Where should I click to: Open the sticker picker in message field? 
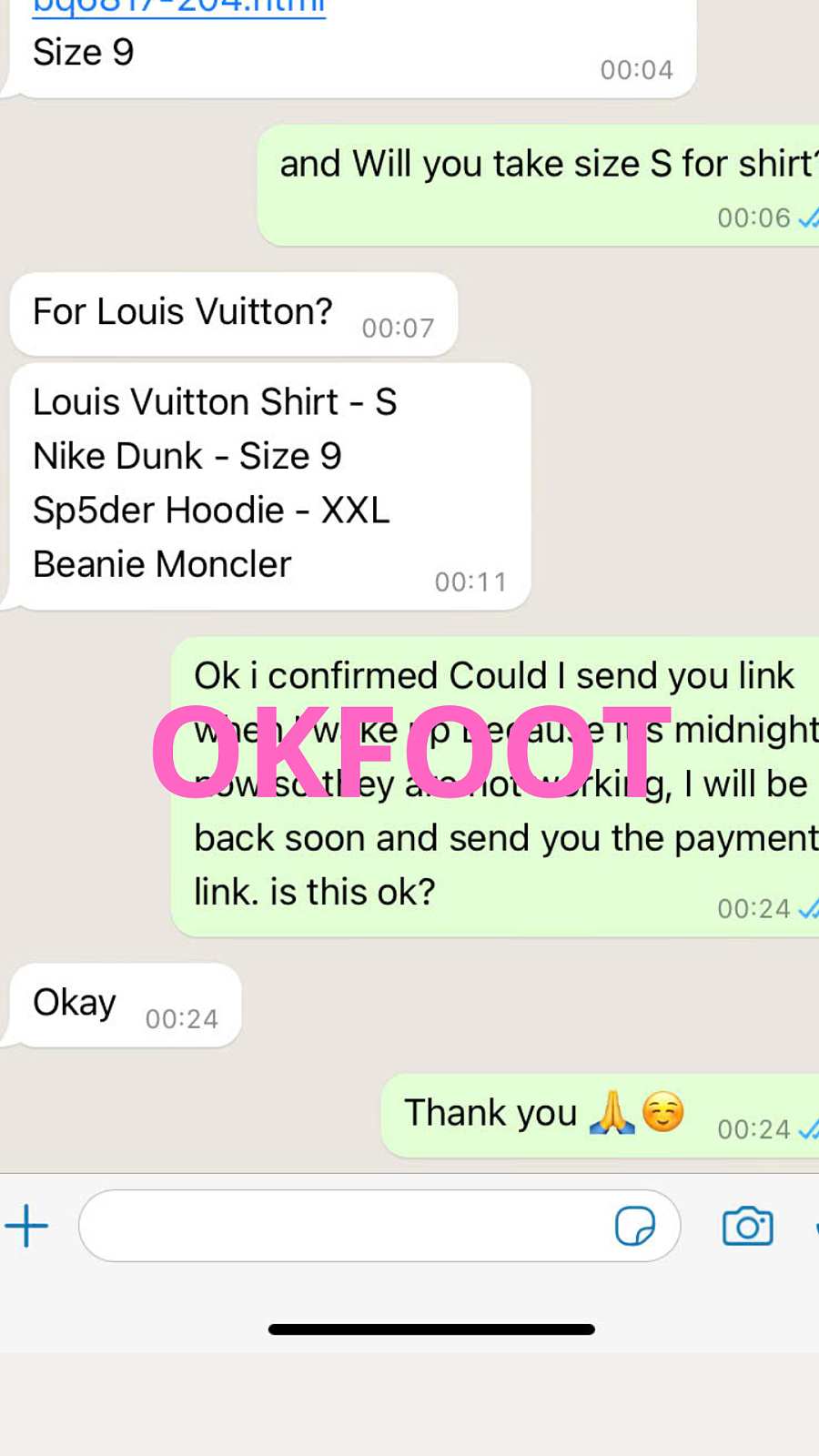634,1226
